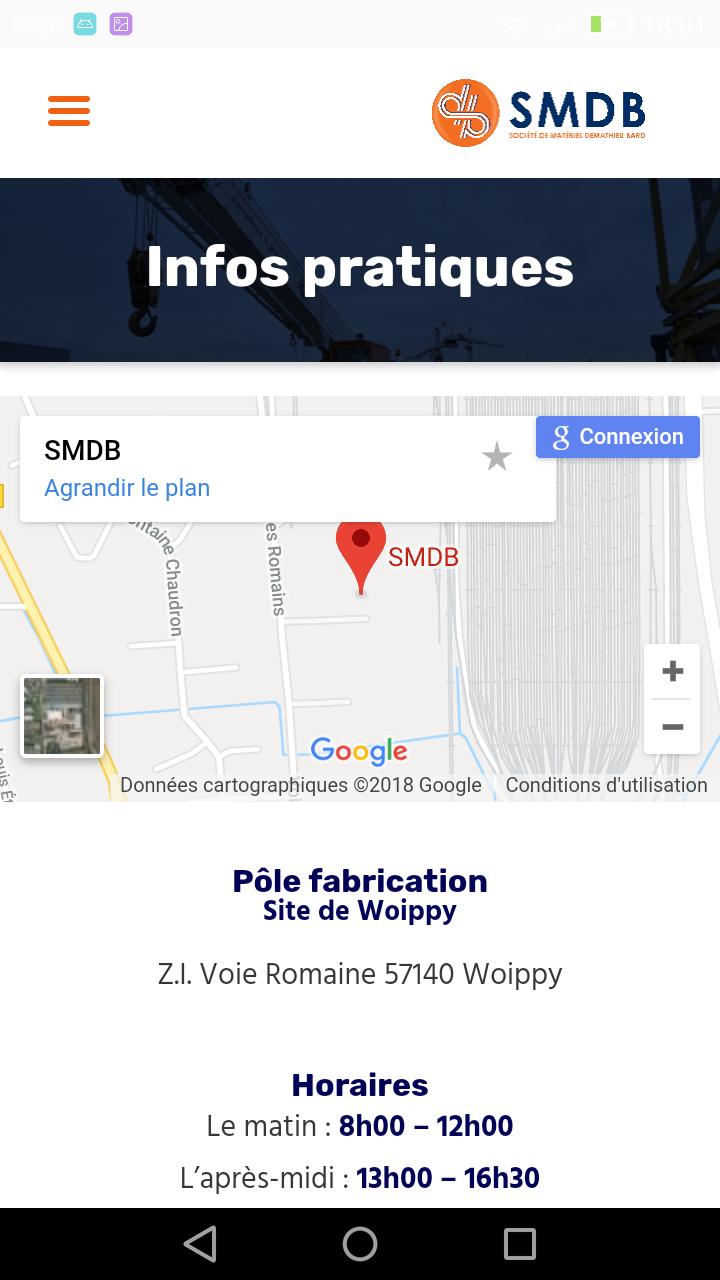Open the hamburger navigation menu
This screenshot has width=720, height=1280.
coord(69,110)
